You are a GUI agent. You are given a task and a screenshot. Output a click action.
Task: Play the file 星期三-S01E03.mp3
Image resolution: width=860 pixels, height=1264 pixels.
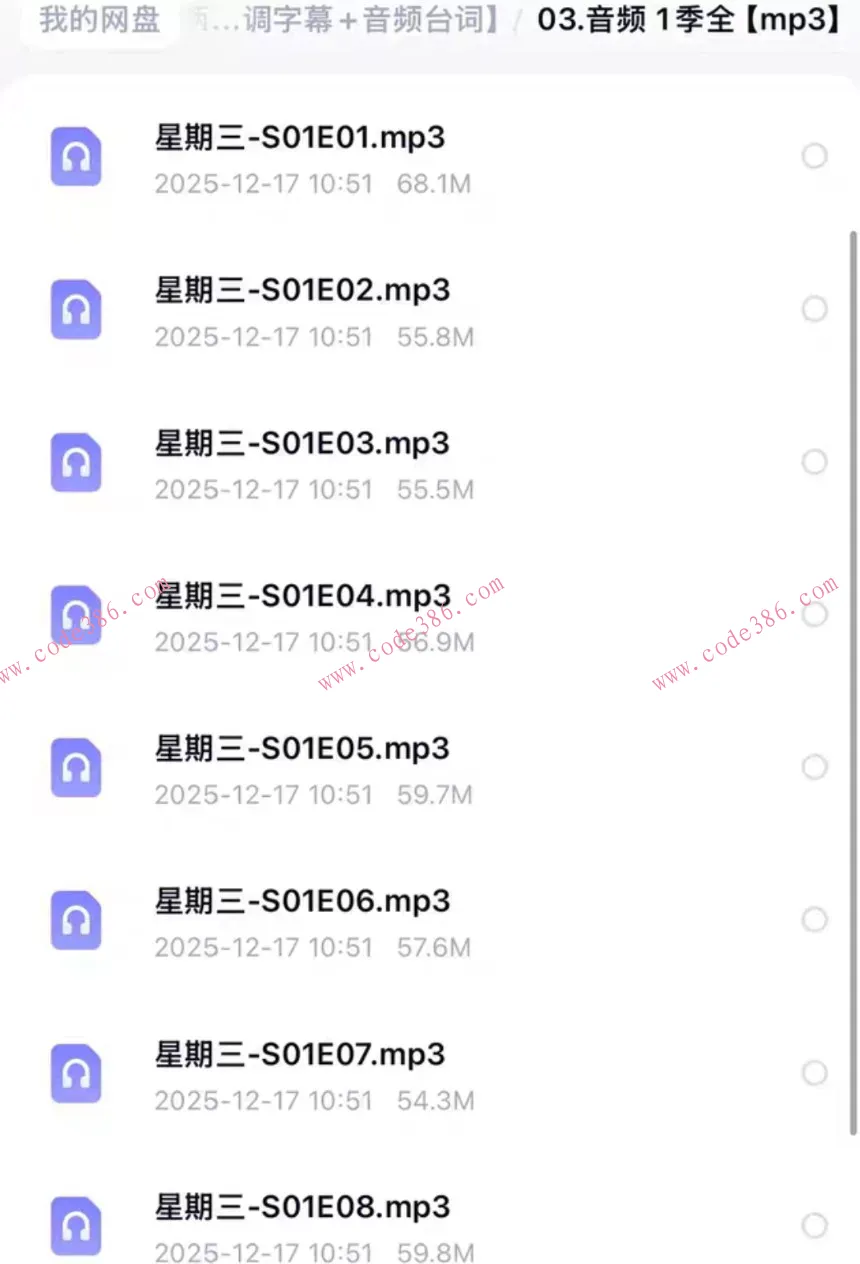point(302,444)
